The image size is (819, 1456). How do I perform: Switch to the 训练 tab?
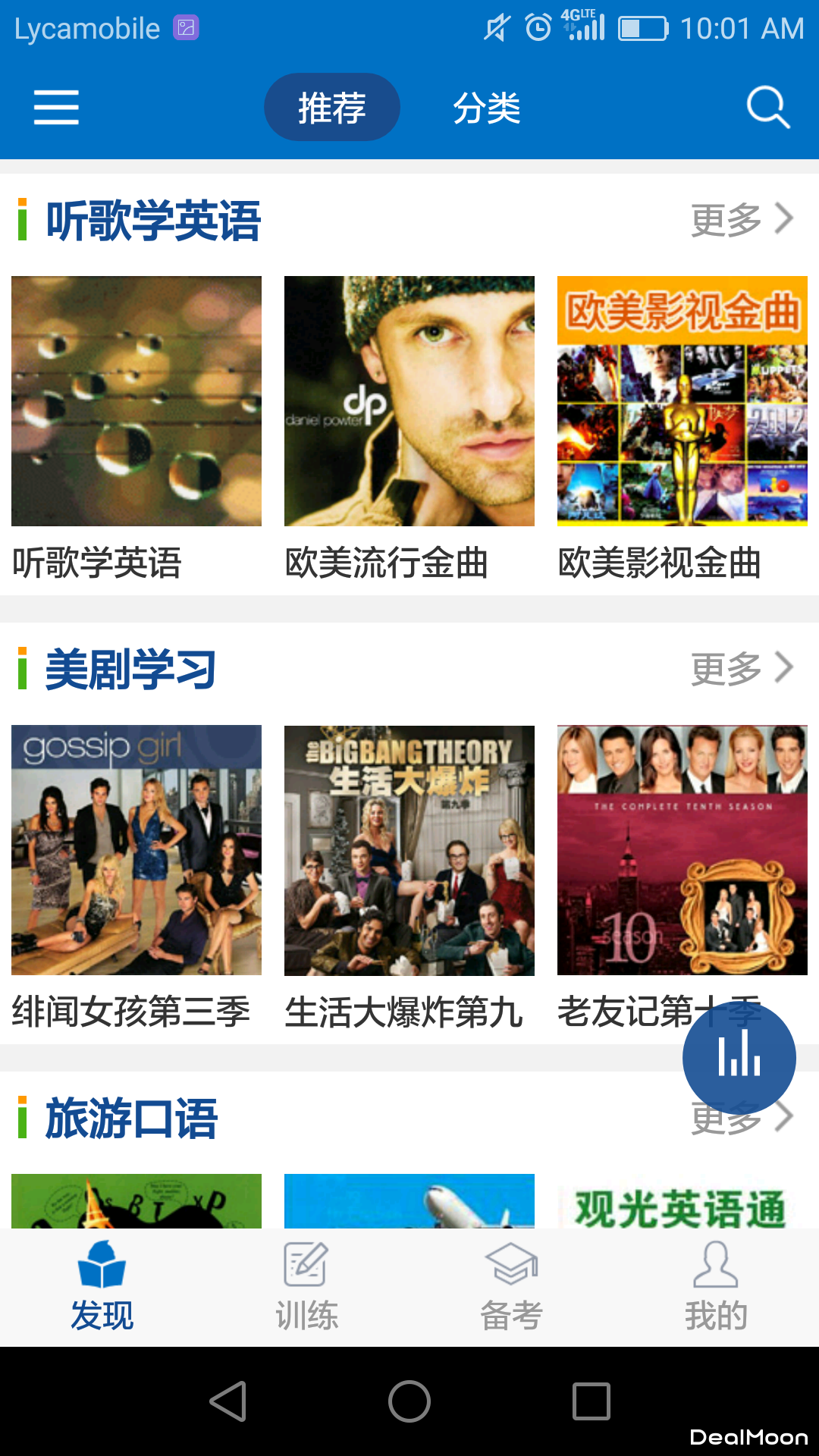307,1287
